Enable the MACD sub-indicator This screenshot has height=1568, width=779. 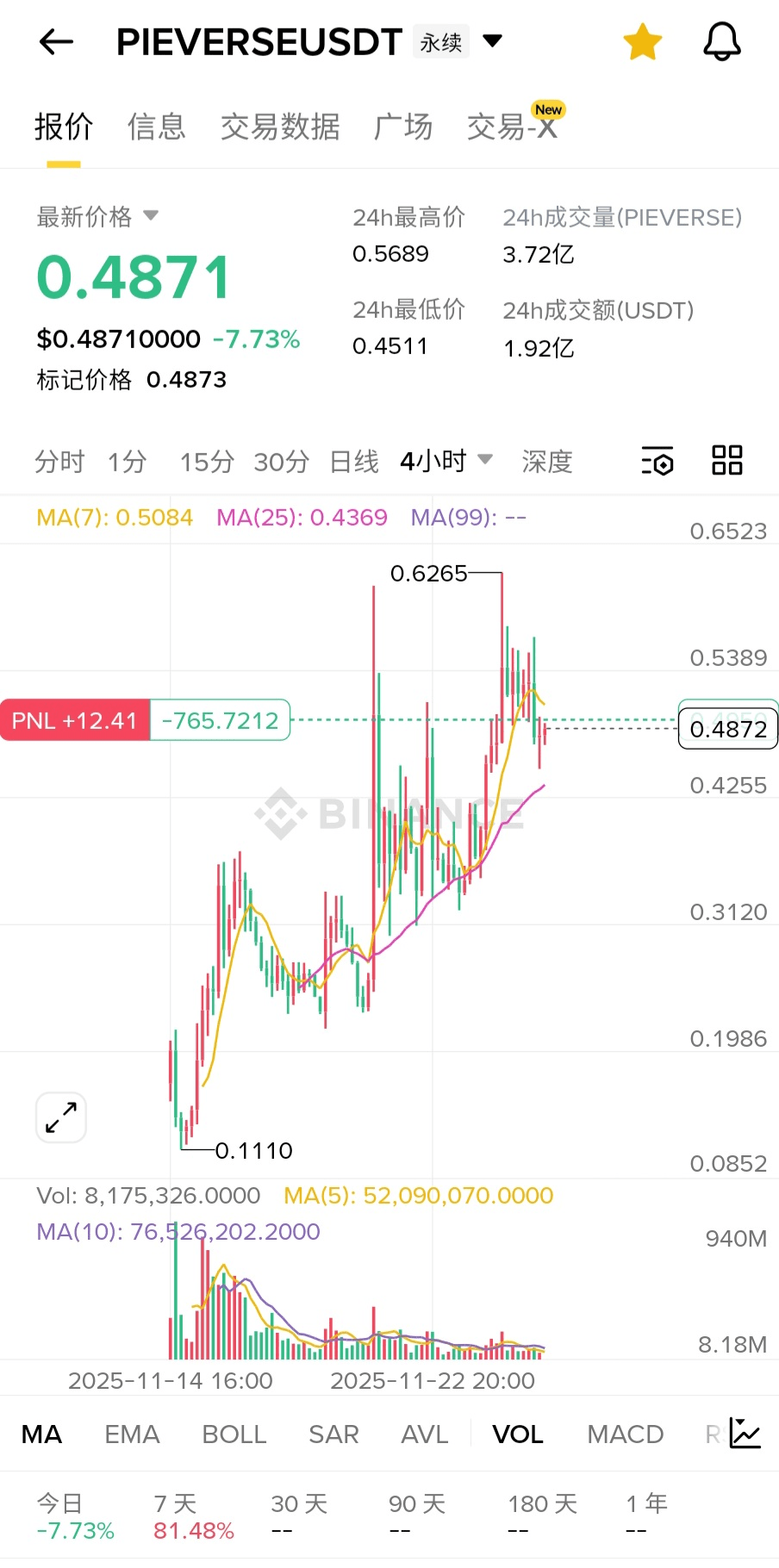625,1434
